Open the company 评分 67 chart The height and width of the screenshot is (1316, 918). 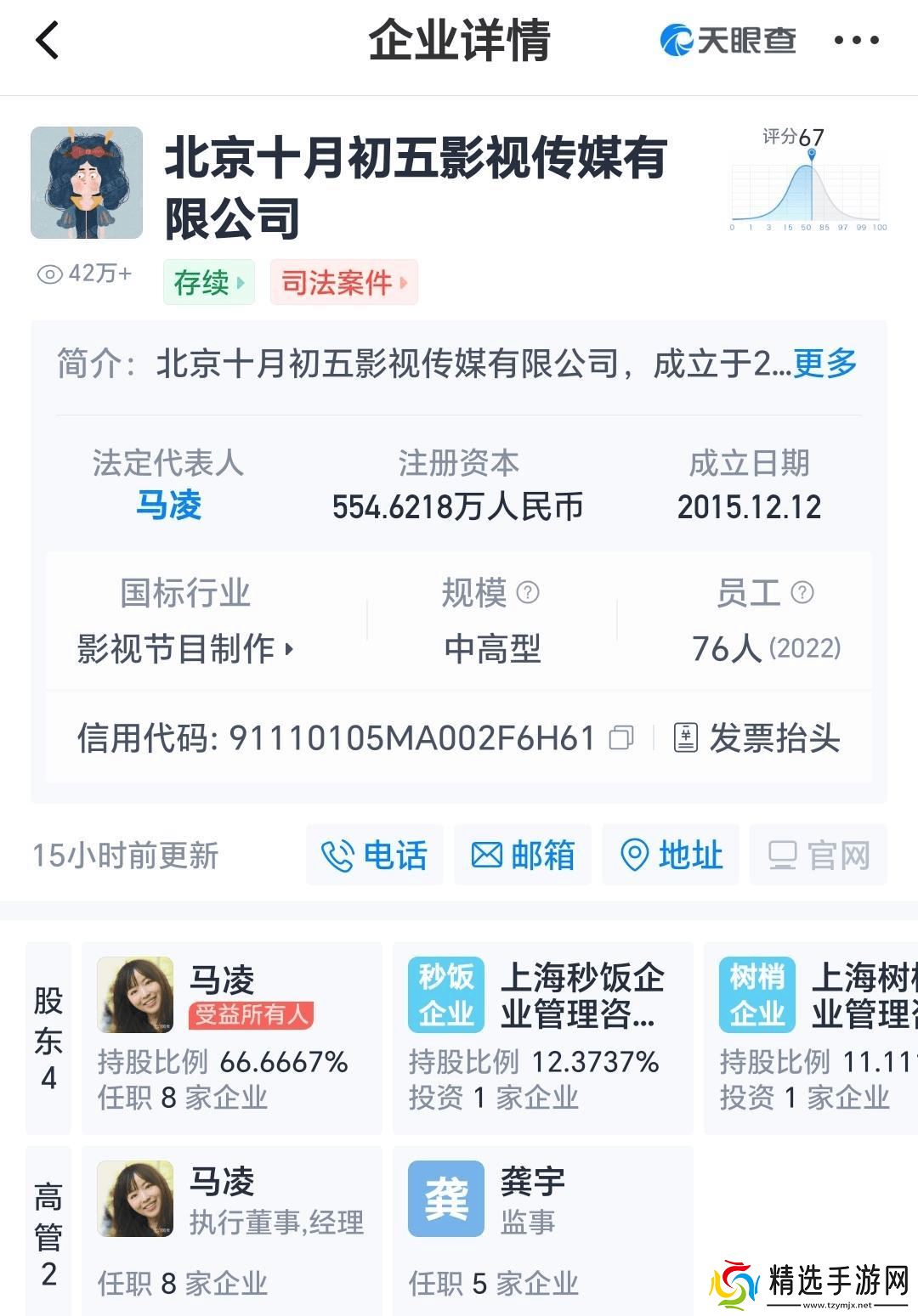807,180
